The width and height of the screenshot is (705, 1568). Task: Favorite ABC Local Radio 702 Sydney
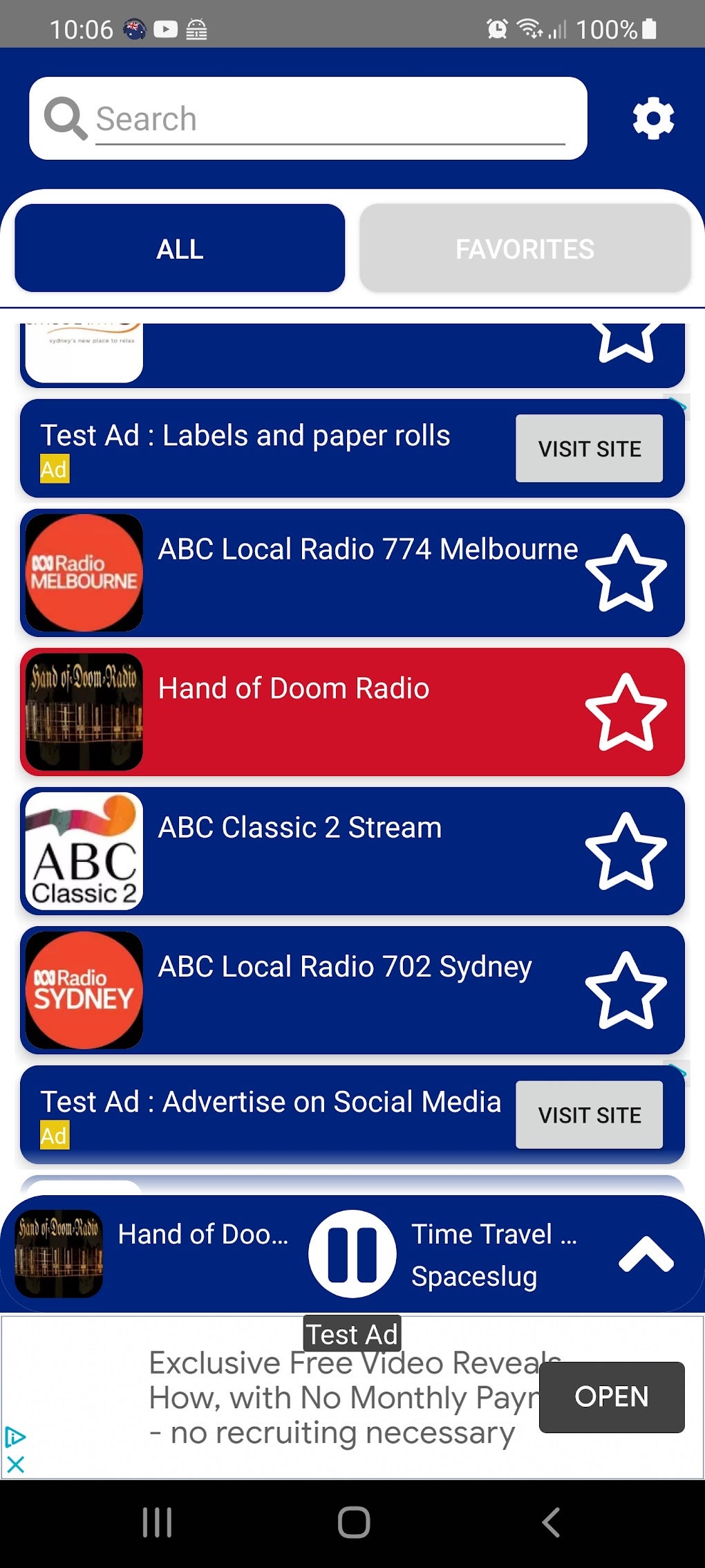626,990
